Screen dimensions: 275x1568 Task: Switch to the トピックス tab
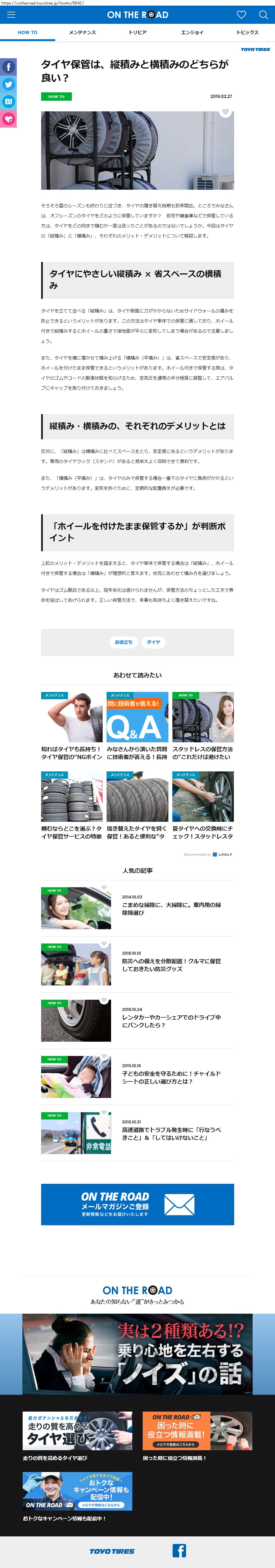(247, 32)
